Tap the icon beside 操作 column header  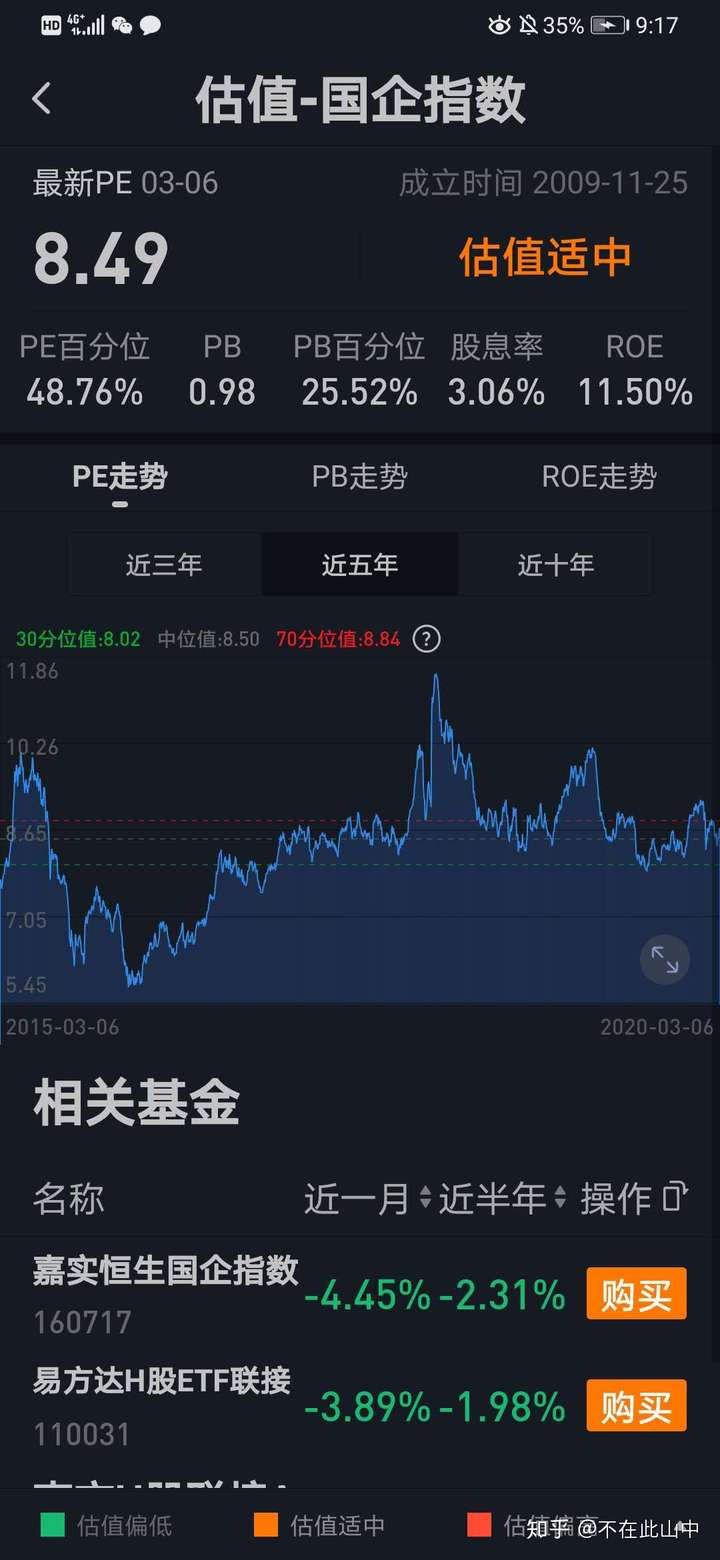click(x=676, y=1196)
